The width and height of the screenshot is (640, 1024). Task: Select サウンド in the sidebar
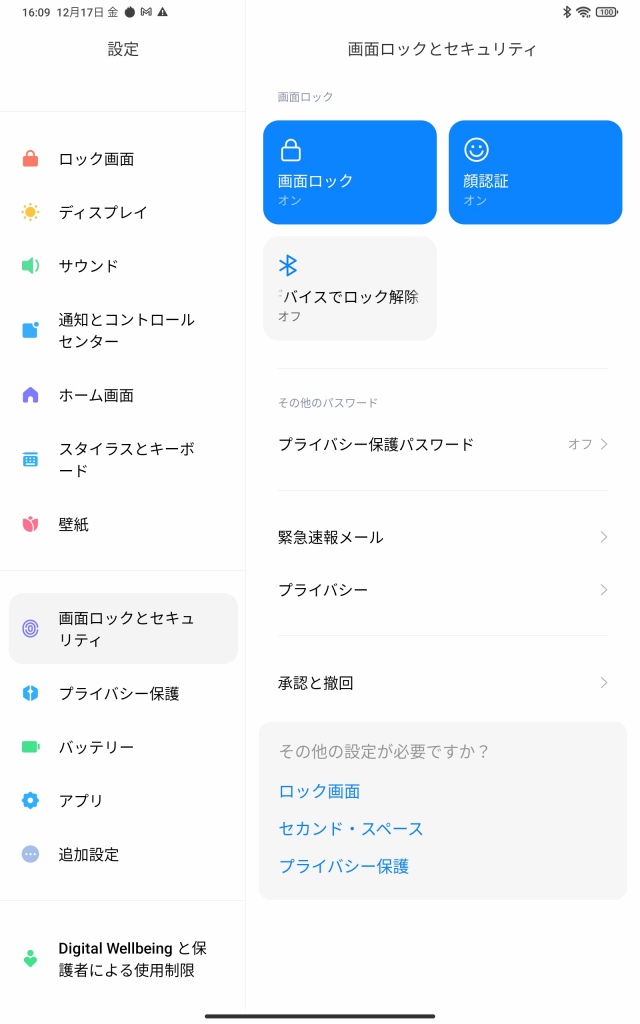(123, 266)
